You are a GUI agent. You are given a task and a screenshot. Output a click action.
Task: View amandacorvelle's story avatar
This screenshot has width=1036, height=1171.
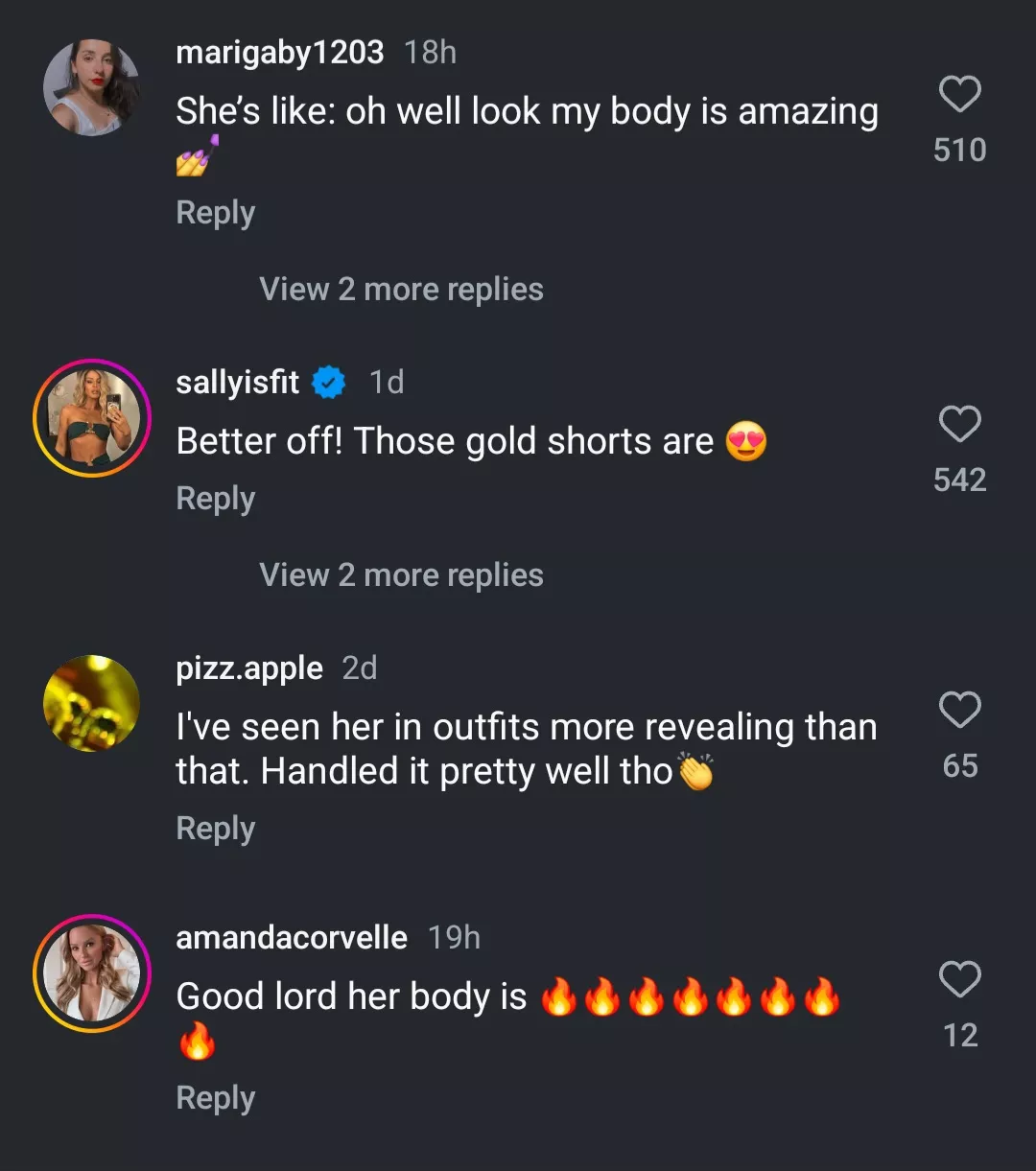click(x=91, y=972)
